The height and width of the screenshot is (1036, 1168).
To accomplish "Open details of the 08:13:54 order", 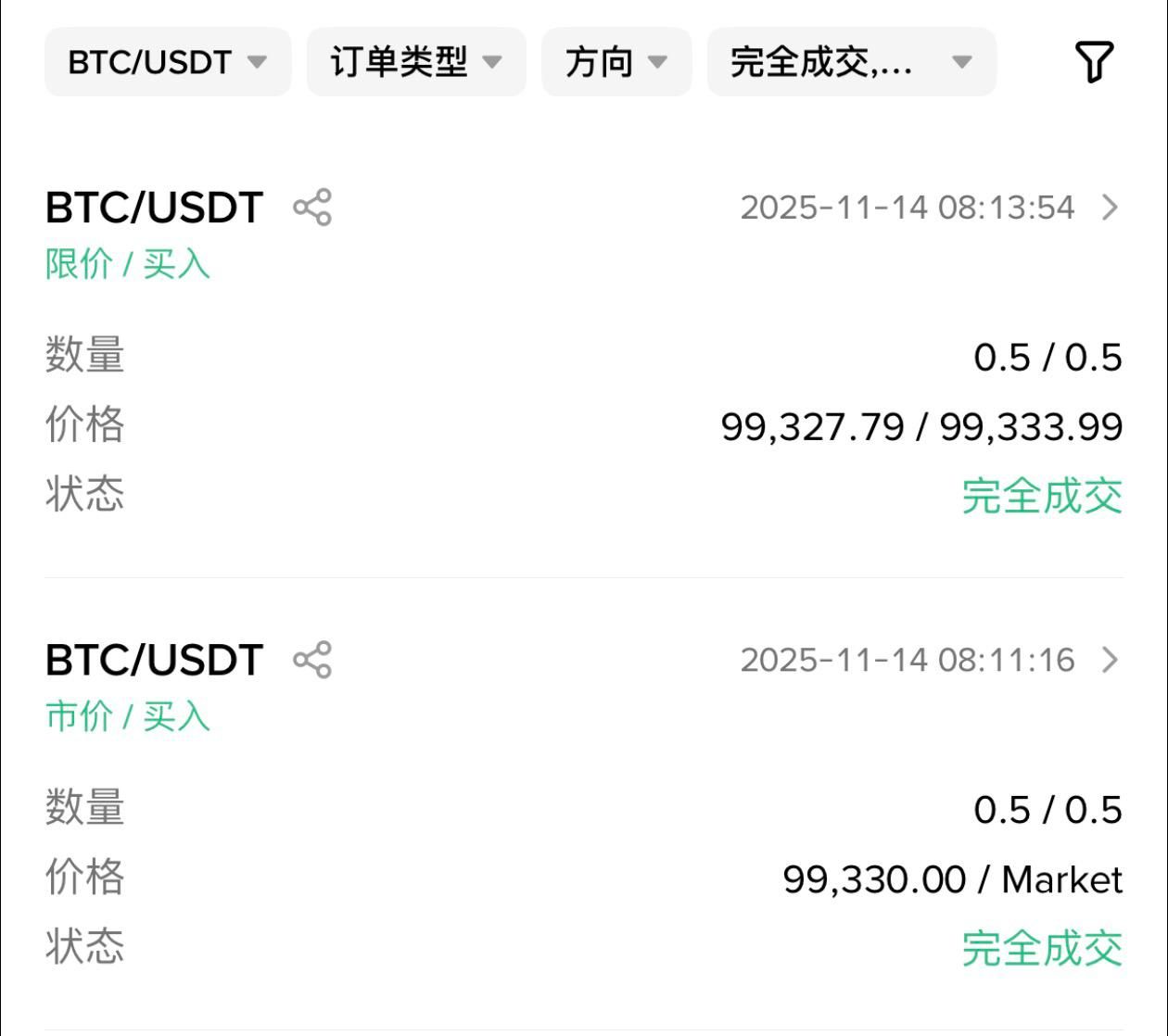I will 1109,208.
